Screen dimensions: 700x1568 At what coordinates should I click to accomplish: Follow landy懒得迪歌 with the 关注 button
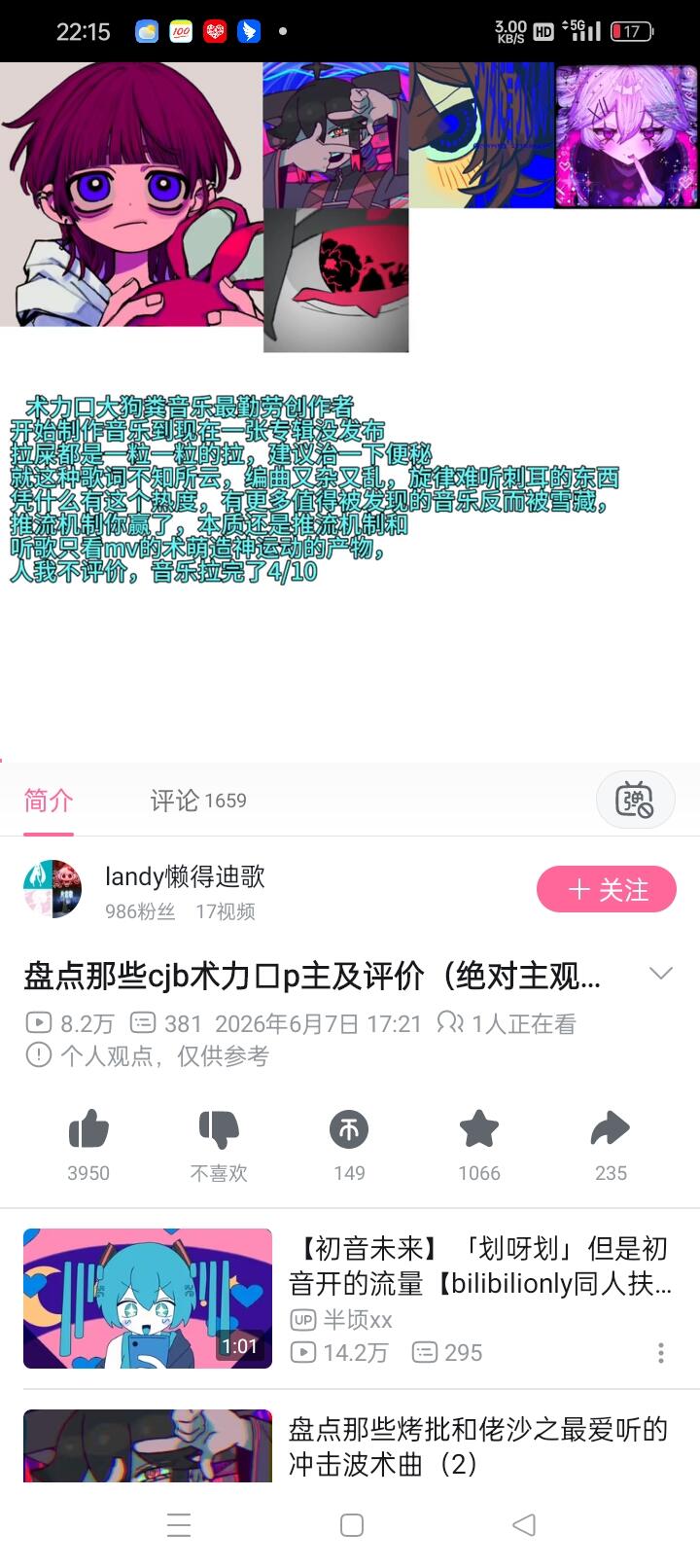point(607,889)
